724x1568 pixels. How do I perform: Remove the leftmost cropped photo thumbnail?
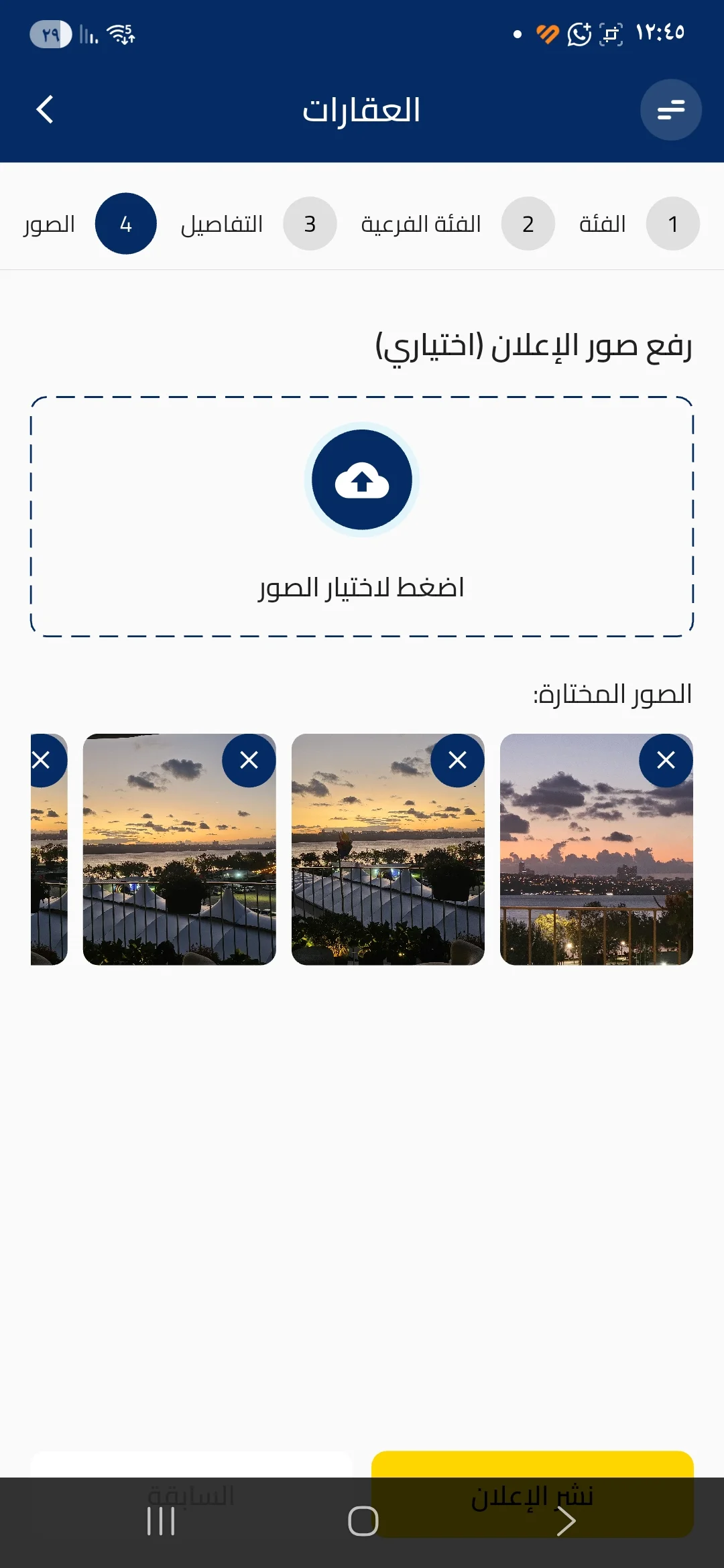[x=42, y=760]
